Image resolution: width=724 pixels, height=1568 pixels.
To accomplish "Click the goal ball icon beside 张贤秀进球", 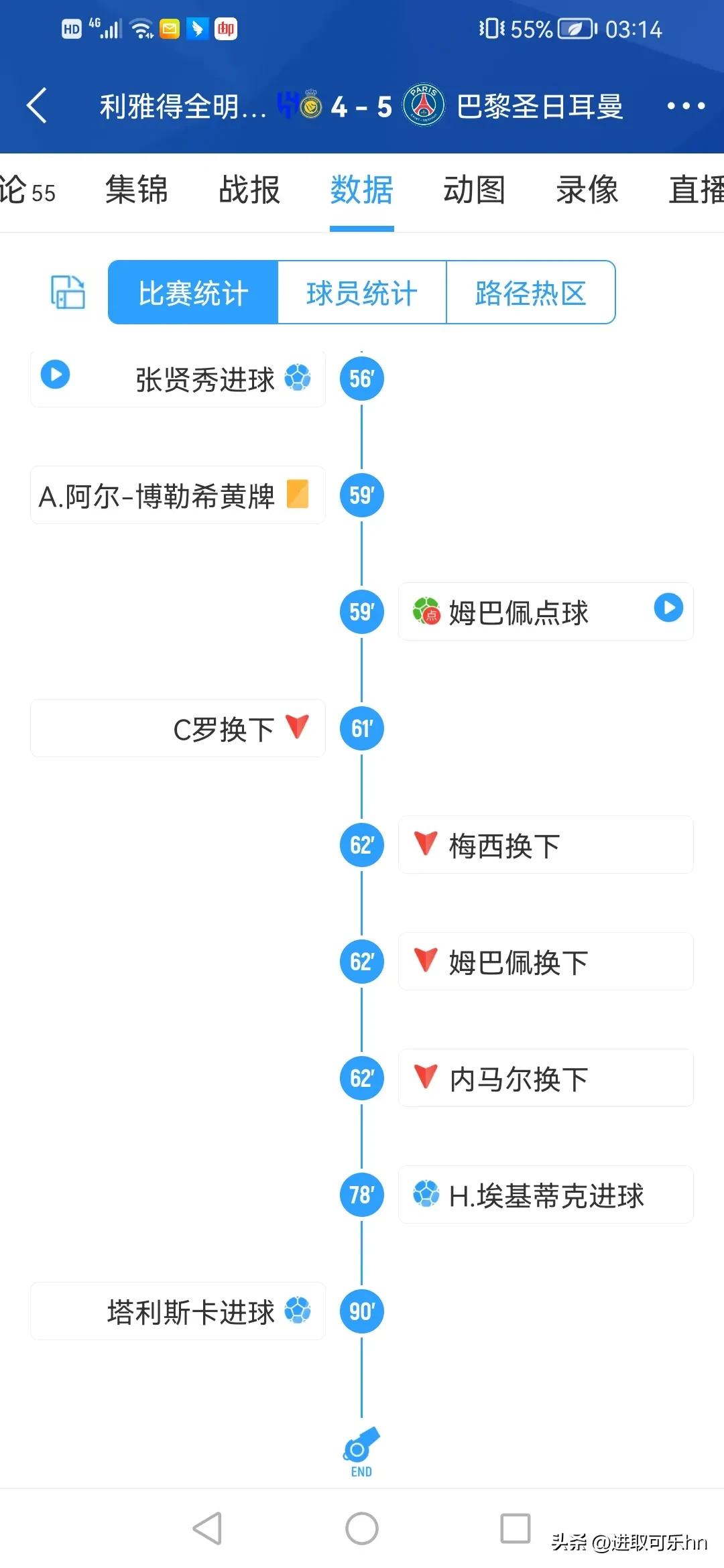I will [x=296, y=379].
